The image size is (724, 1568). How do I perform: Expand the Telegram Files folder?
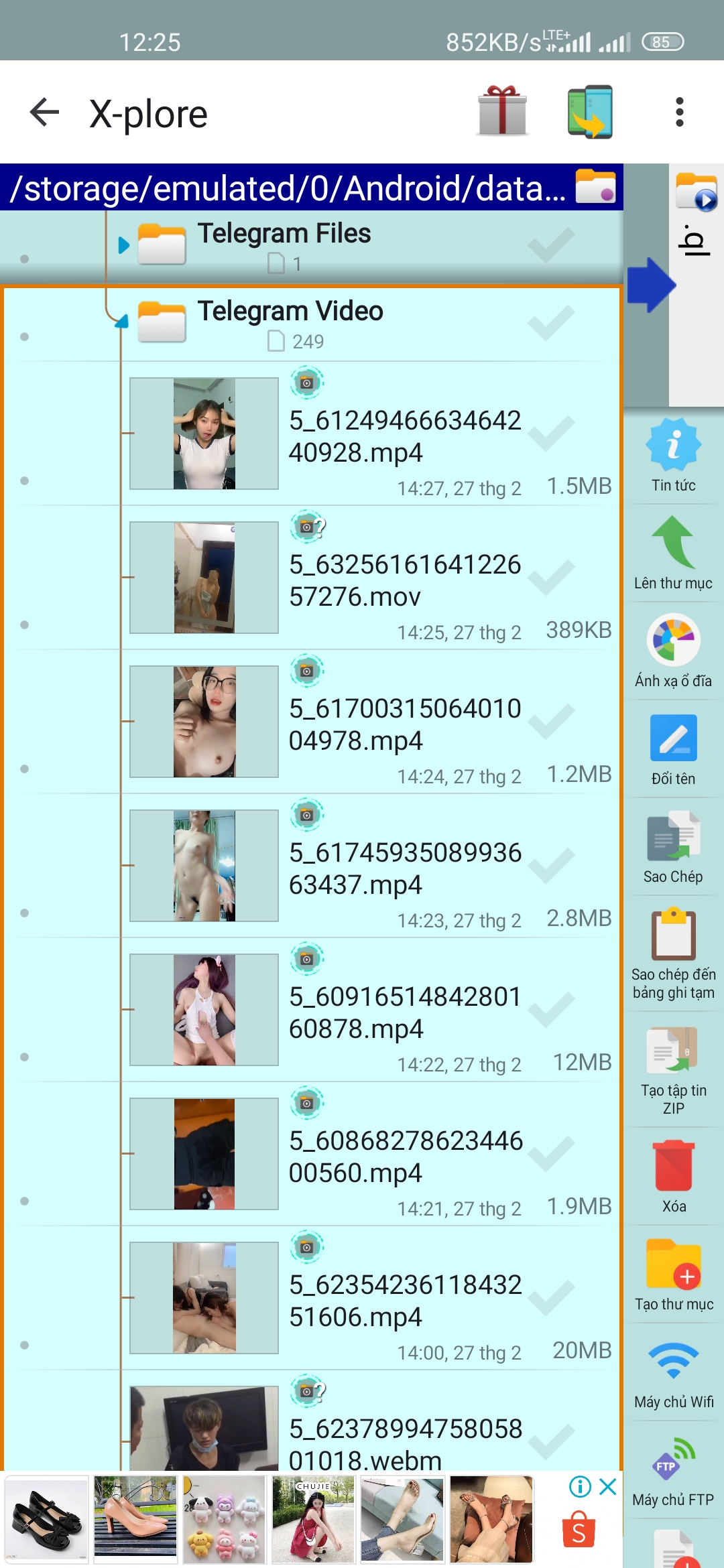(x=123, y=245)
